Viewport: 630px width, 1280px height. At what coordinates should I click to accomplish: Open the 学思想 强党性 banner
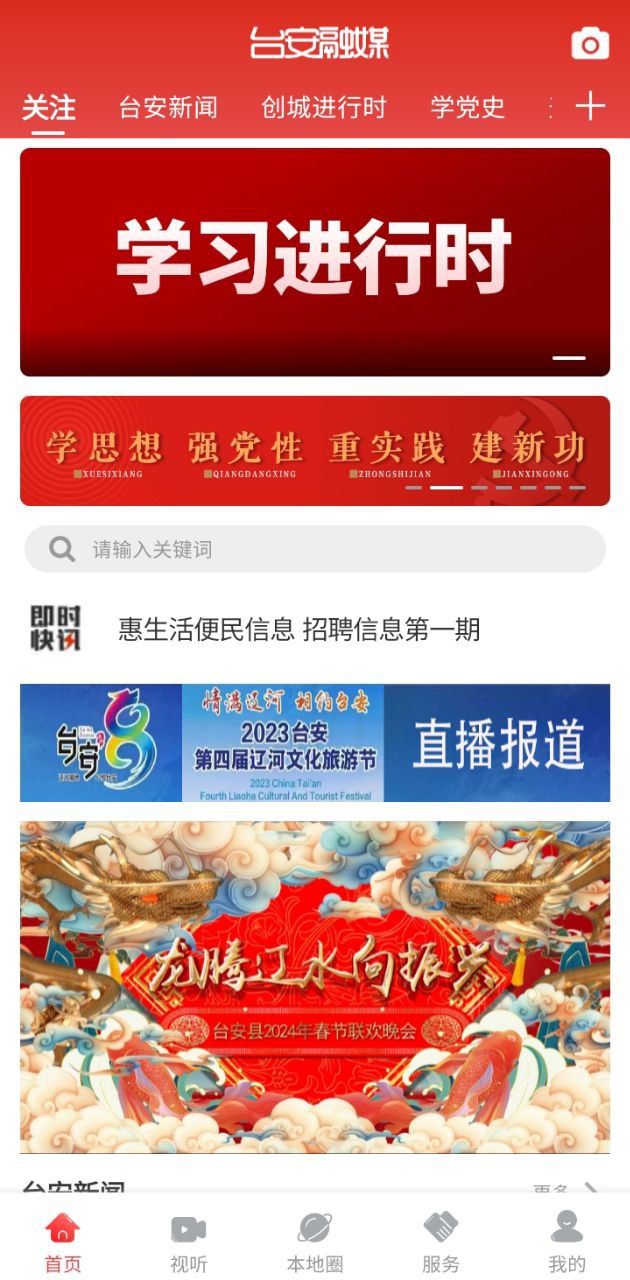pyautogui.click(x=315, y=451)
